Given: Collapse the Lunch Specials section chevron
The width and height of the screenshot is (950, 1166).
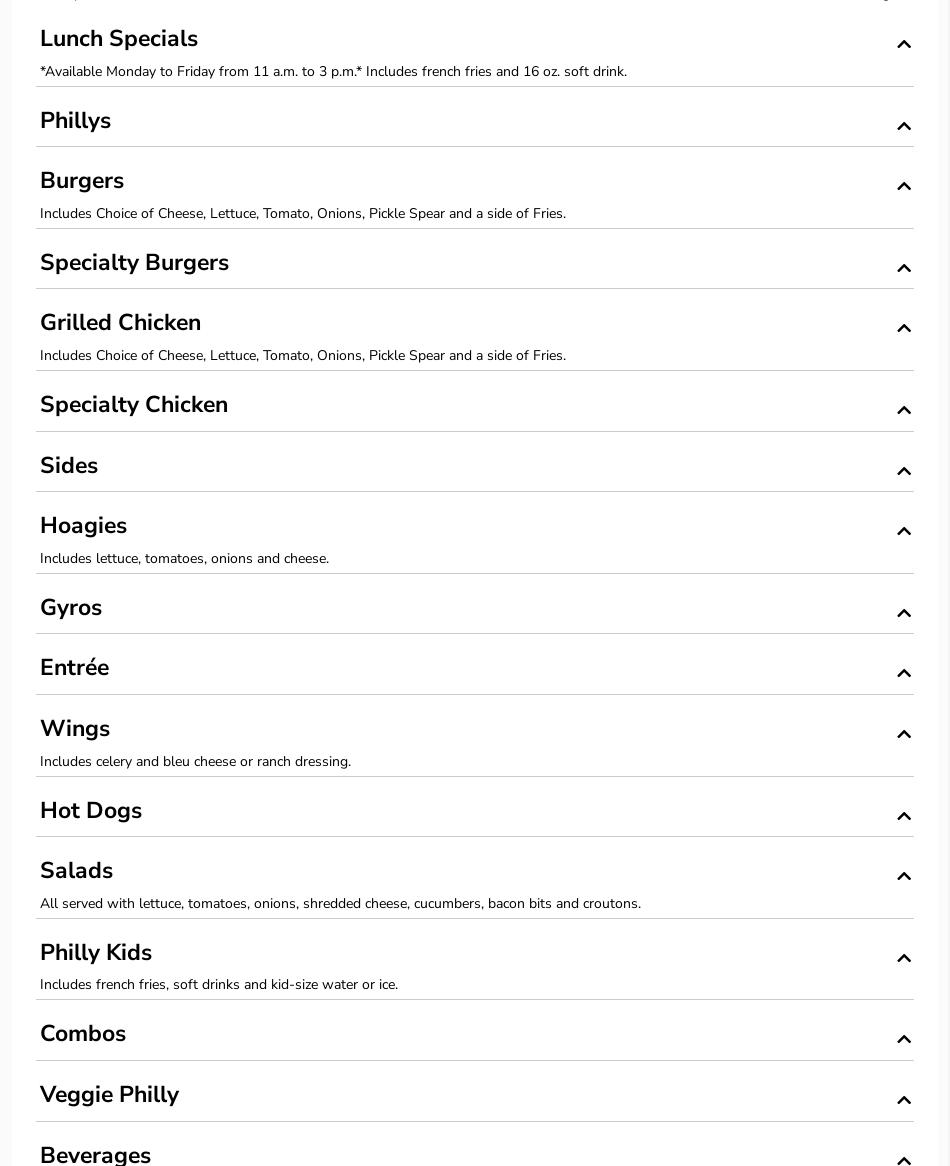Looking at the screenshot, I should pyautogui.click(x=904, y=44).
